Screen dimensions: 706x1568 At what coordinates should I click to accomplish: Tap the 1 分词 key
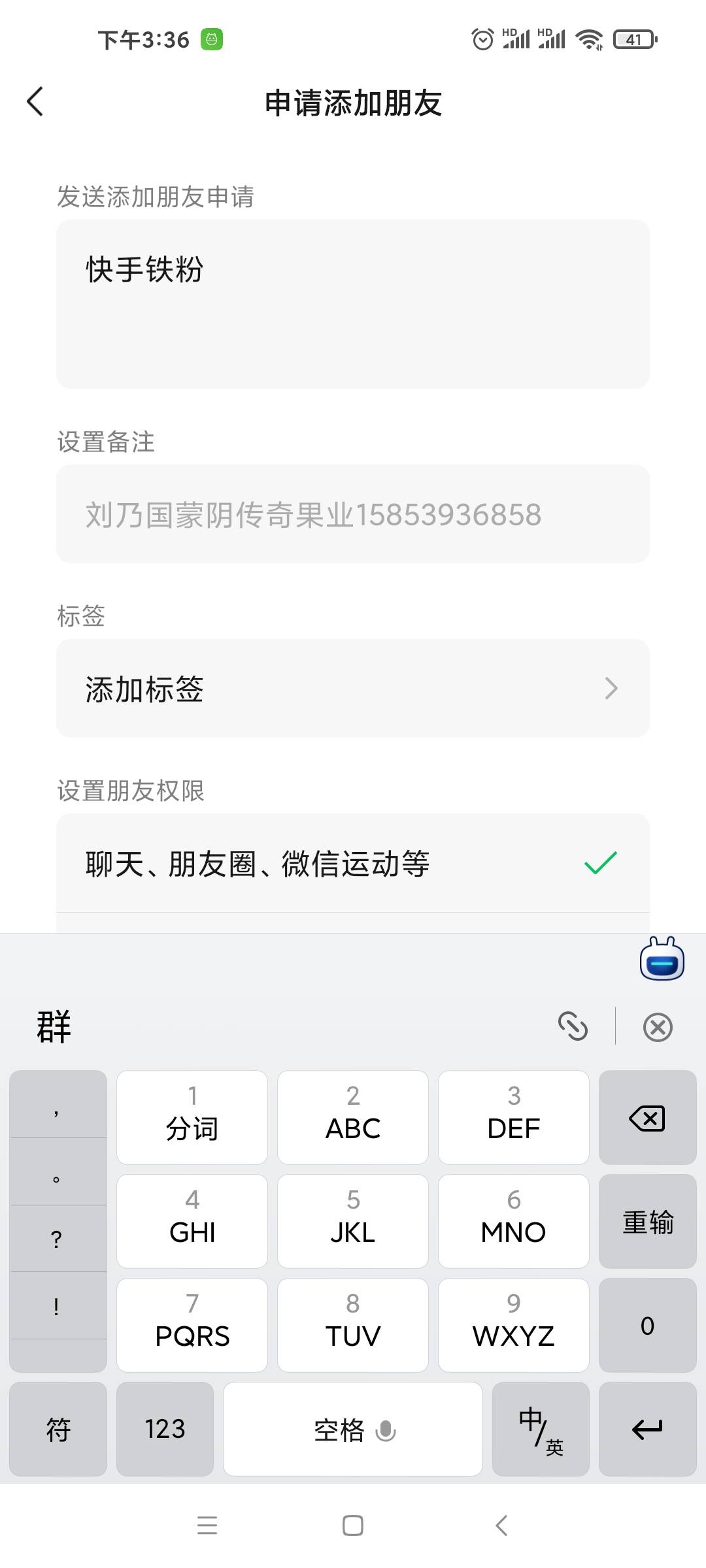coord(192,1118)
